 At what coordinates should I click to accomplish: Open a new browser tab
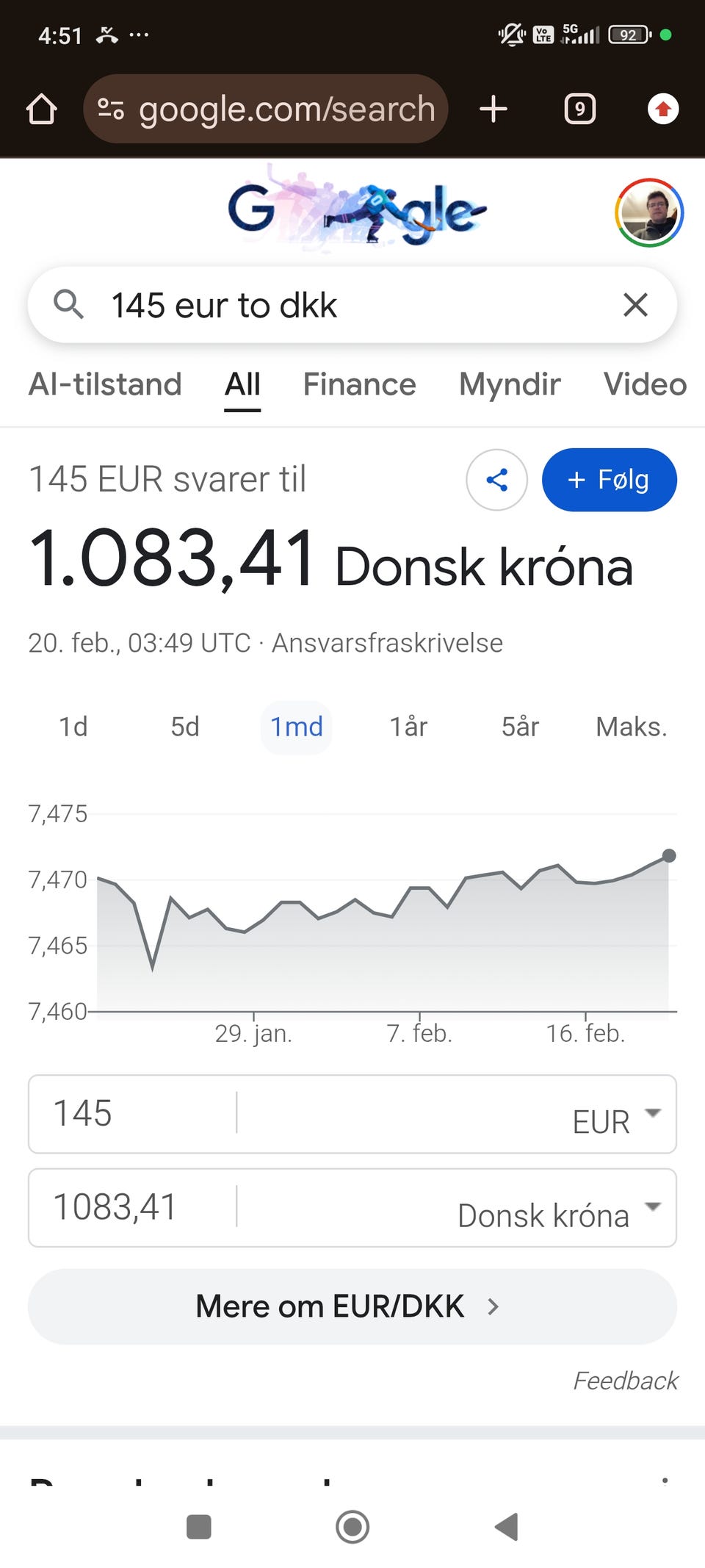click(x=493, y=109)
